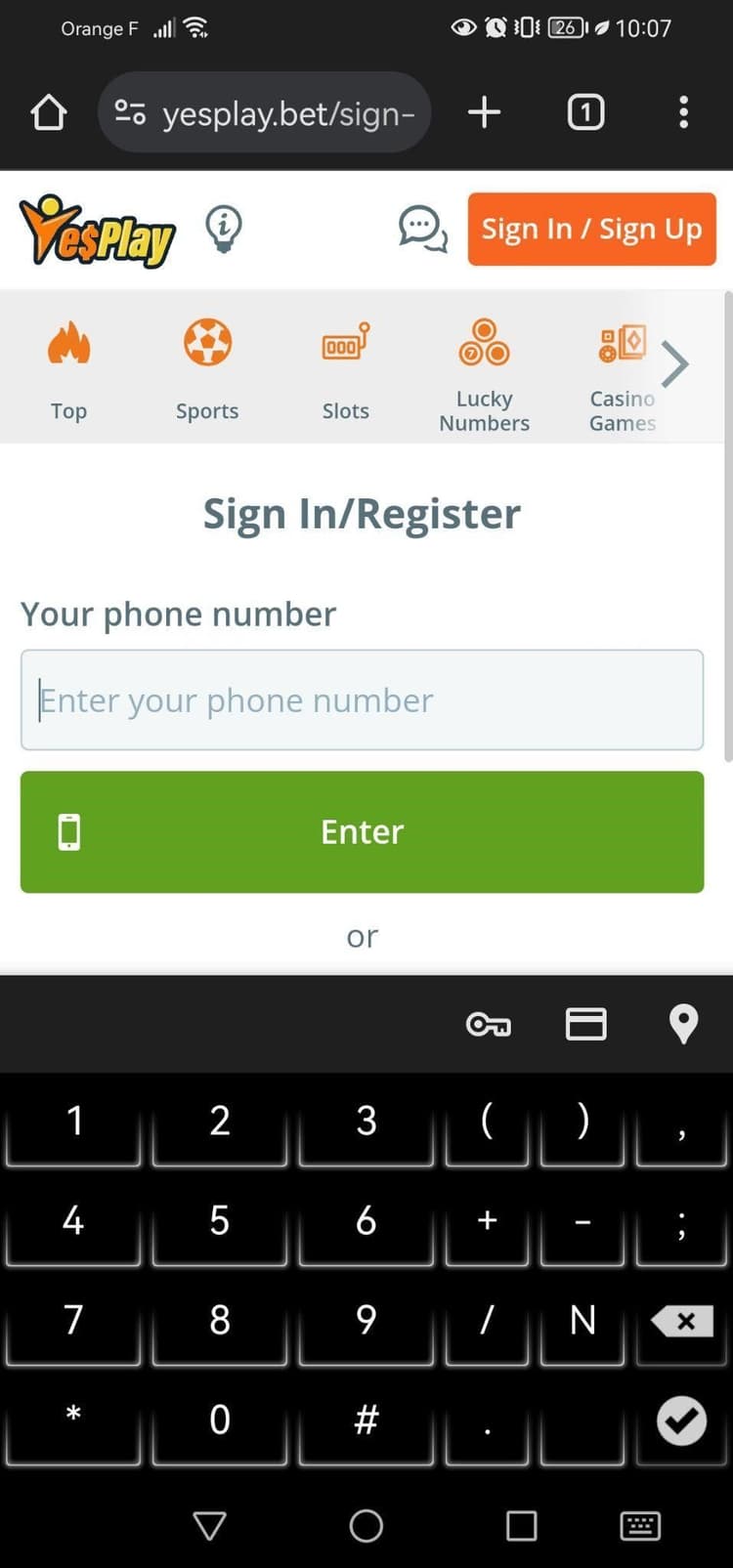
Task: Open the browser home button
Action: (x=49, y=112)
